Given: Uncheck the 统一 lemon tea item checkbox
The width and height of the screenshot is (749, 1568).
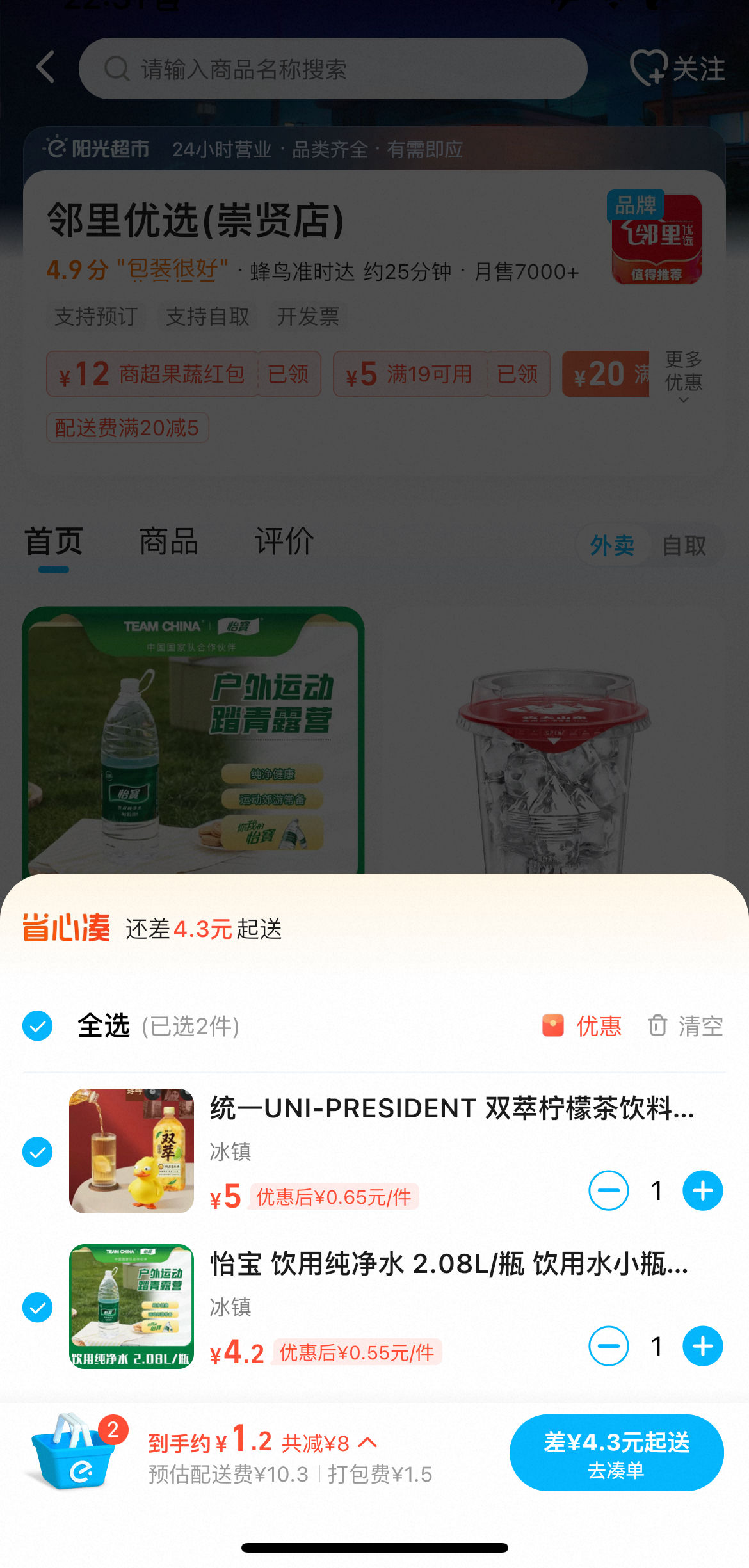Looking at the screenshot, I should (38, 1150).
